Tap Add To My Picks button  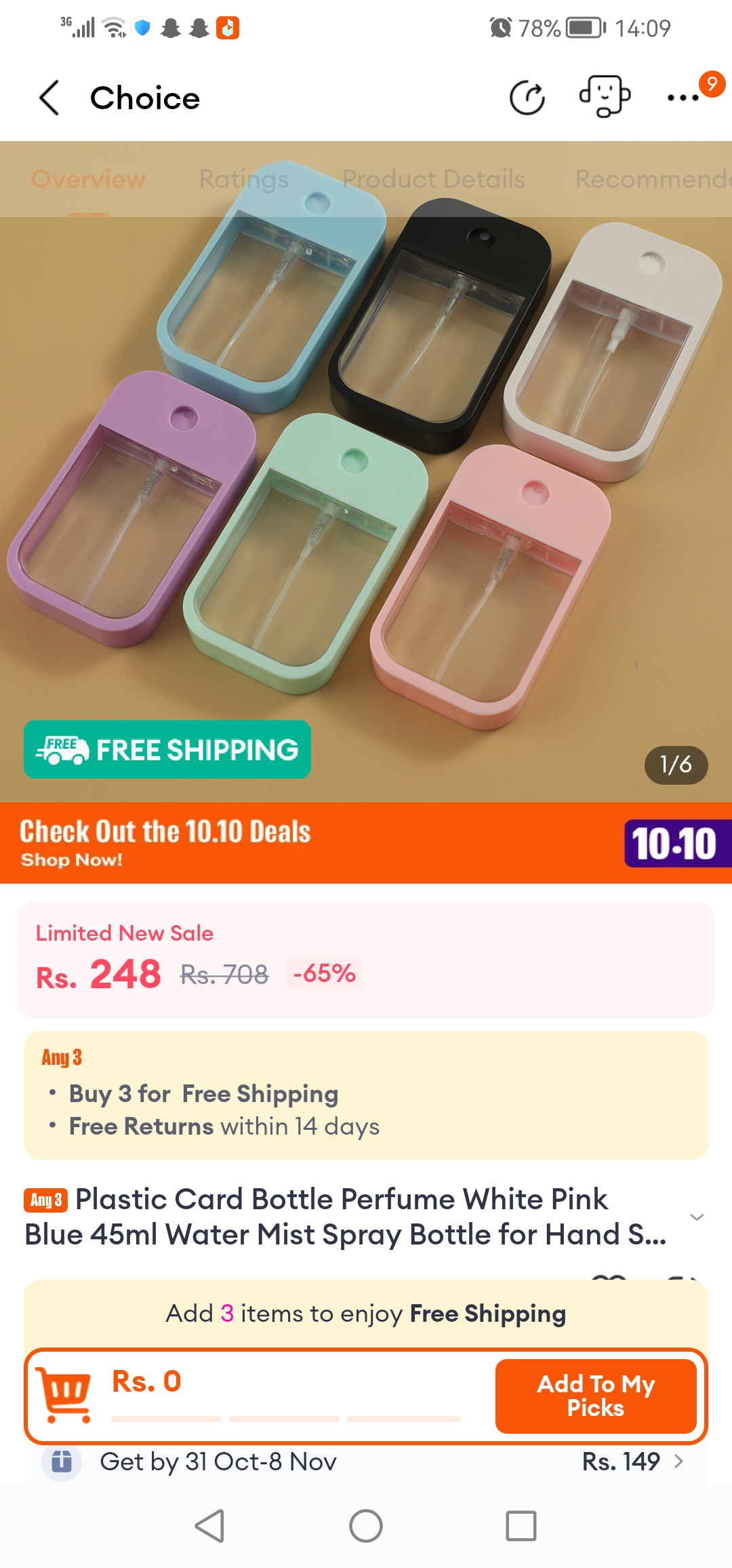(x=596, y=1396)
